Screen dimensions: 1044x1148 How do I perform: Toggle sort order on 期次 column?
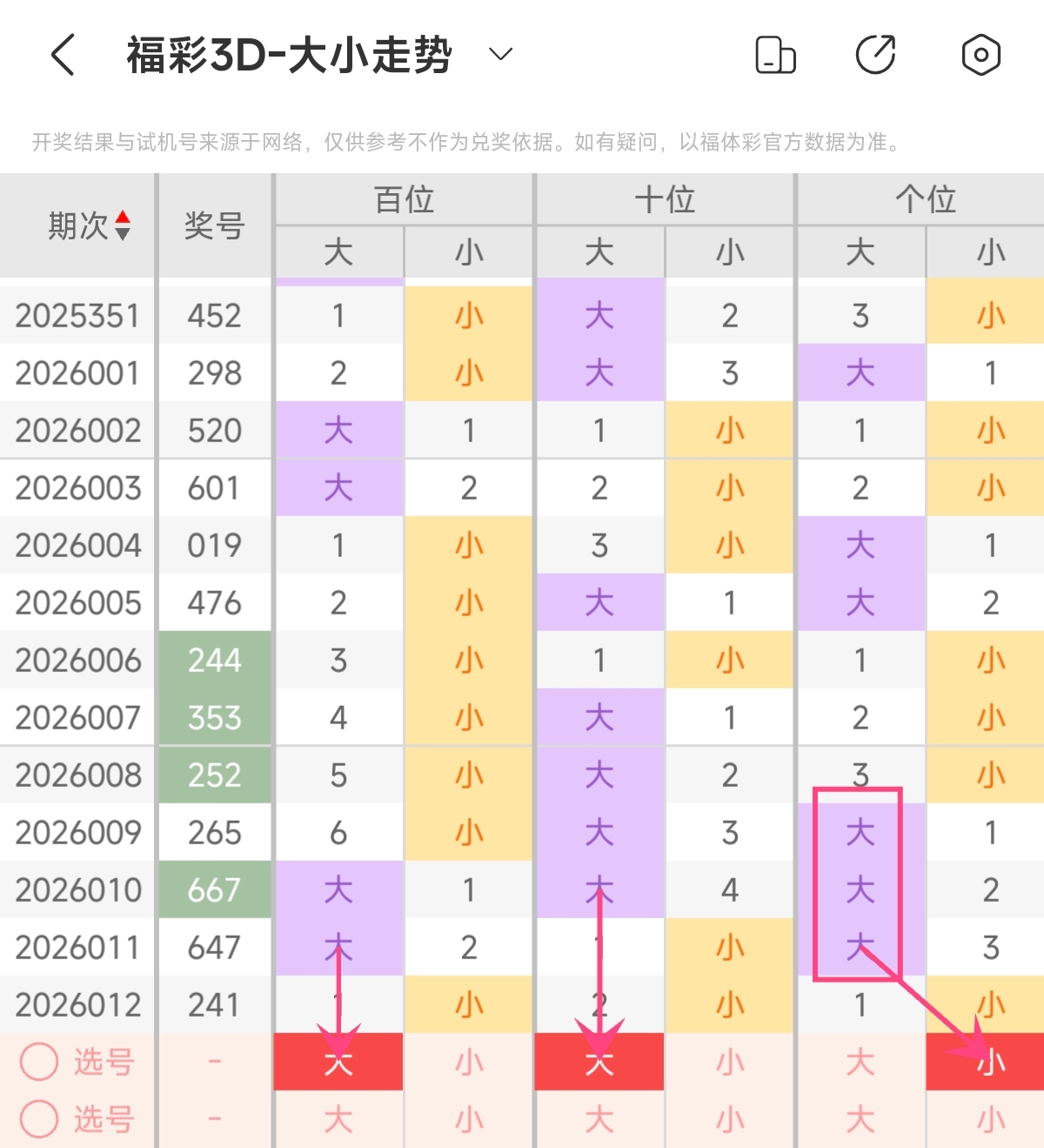coord(123,225)
